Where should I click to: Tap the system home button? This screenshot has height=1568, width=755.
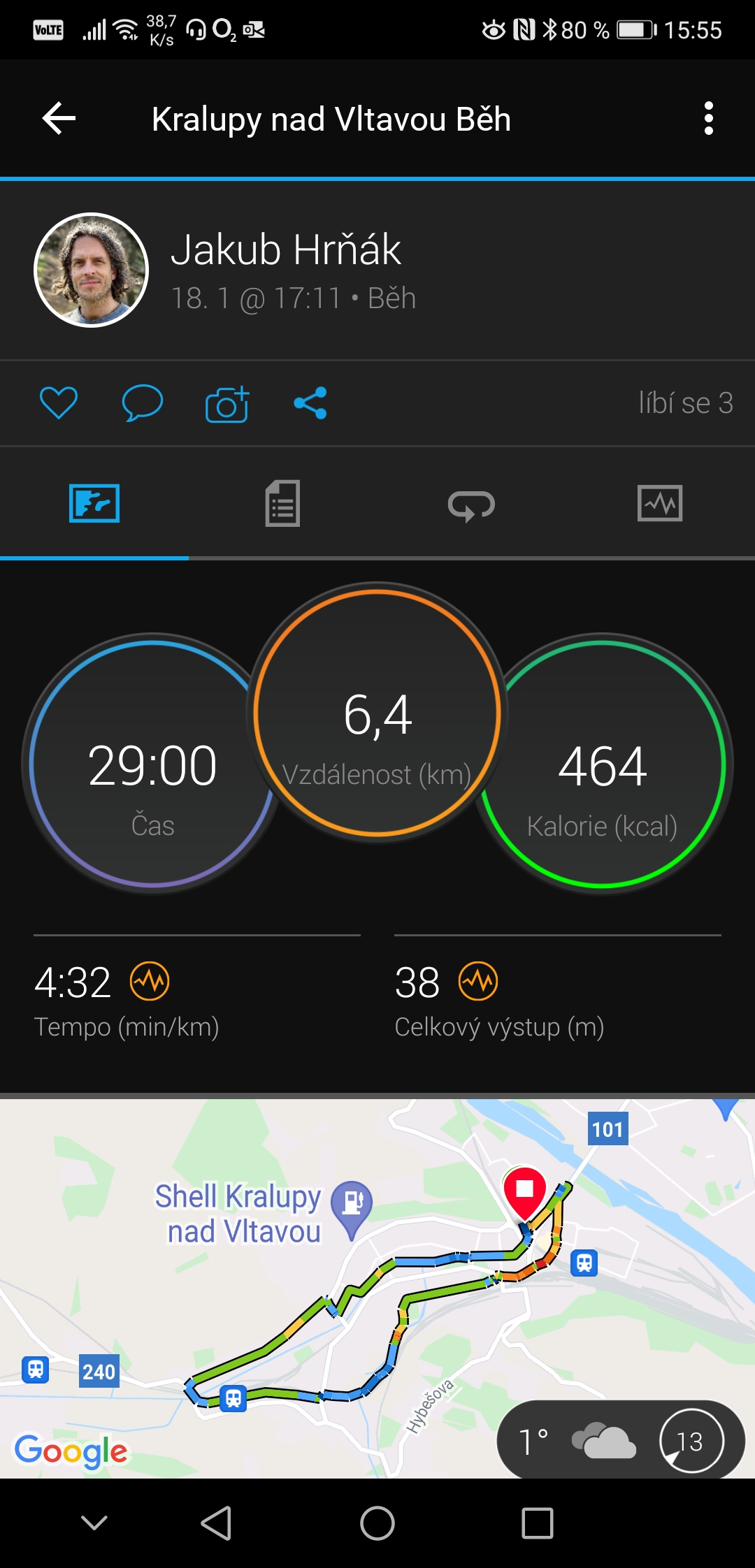tap(377, 1523)
